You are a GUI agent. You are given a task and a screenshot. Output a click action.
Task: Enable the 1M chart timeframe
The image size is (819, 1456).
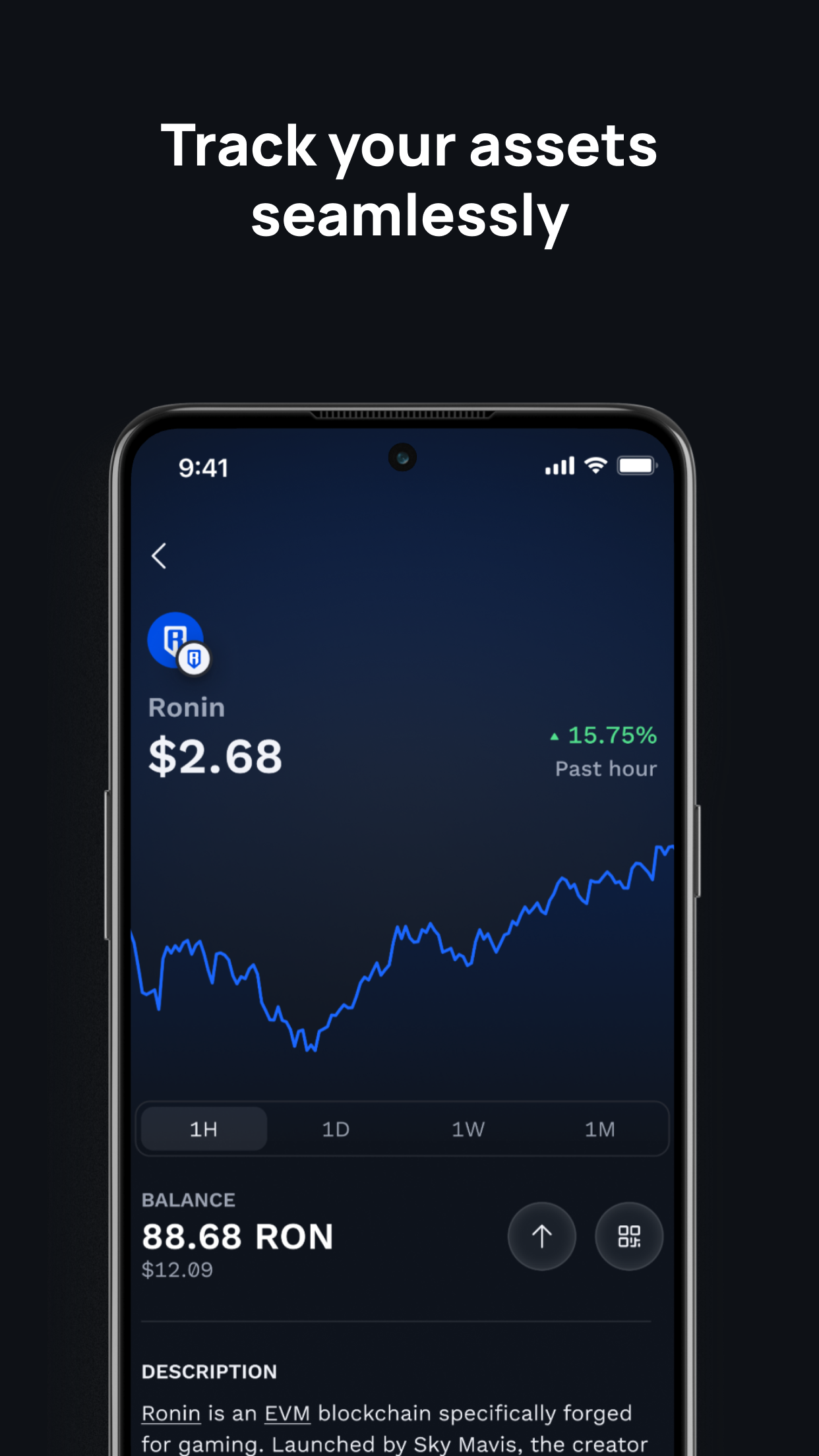click(x=600, y=1129)
